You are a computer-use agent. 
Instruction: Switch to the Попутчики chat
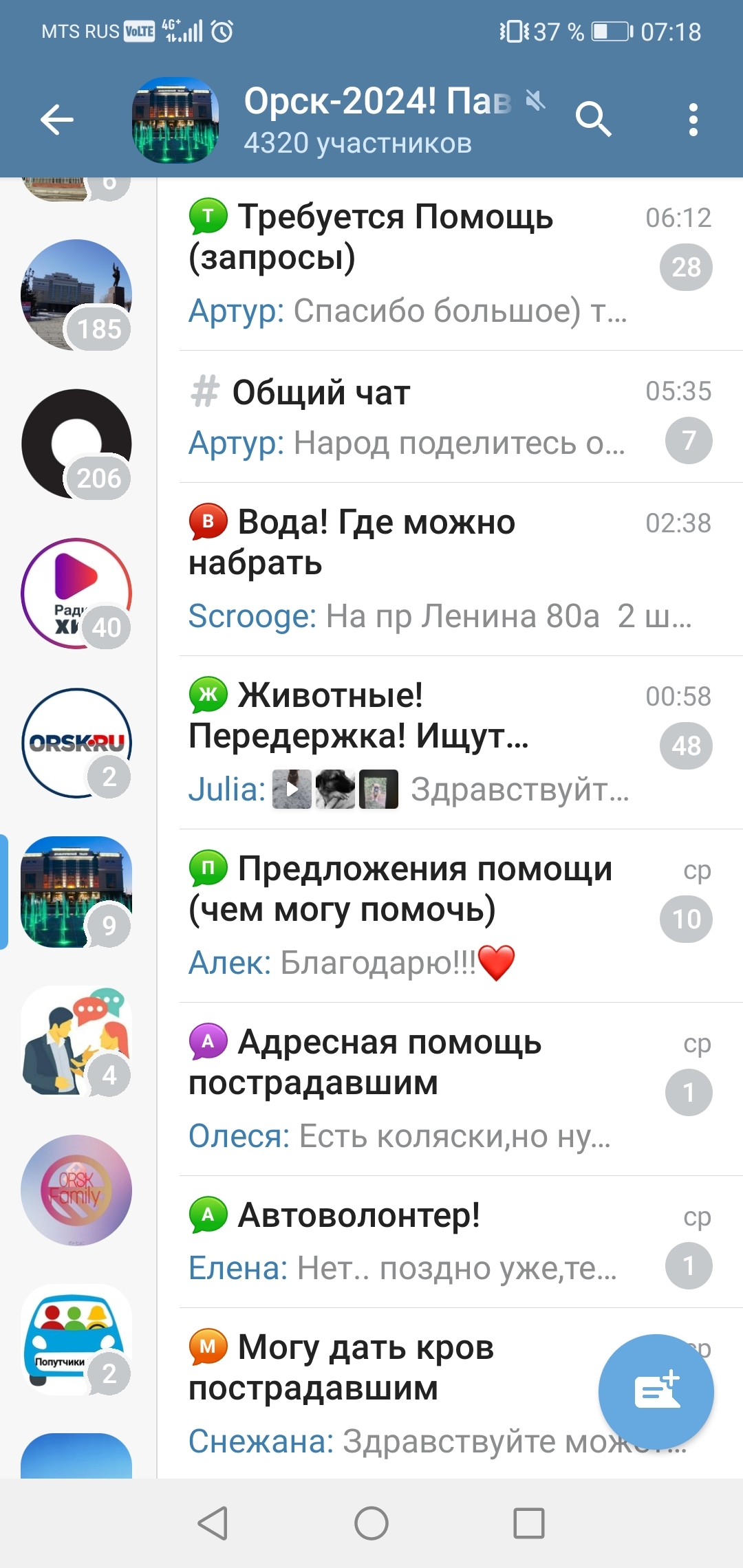tap(76, 1340)
